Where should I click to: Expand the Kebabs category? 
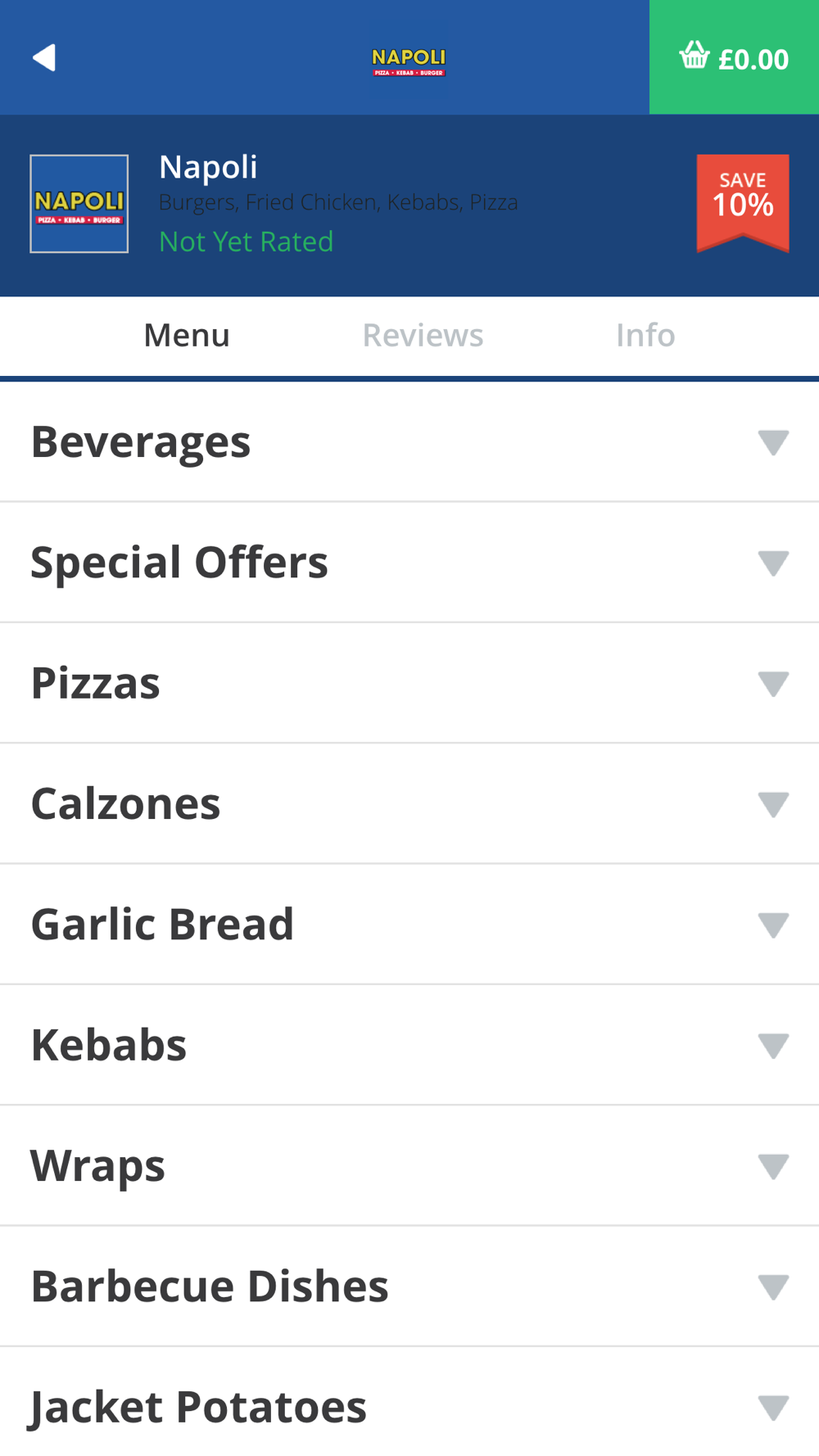tap(409, 1045)
